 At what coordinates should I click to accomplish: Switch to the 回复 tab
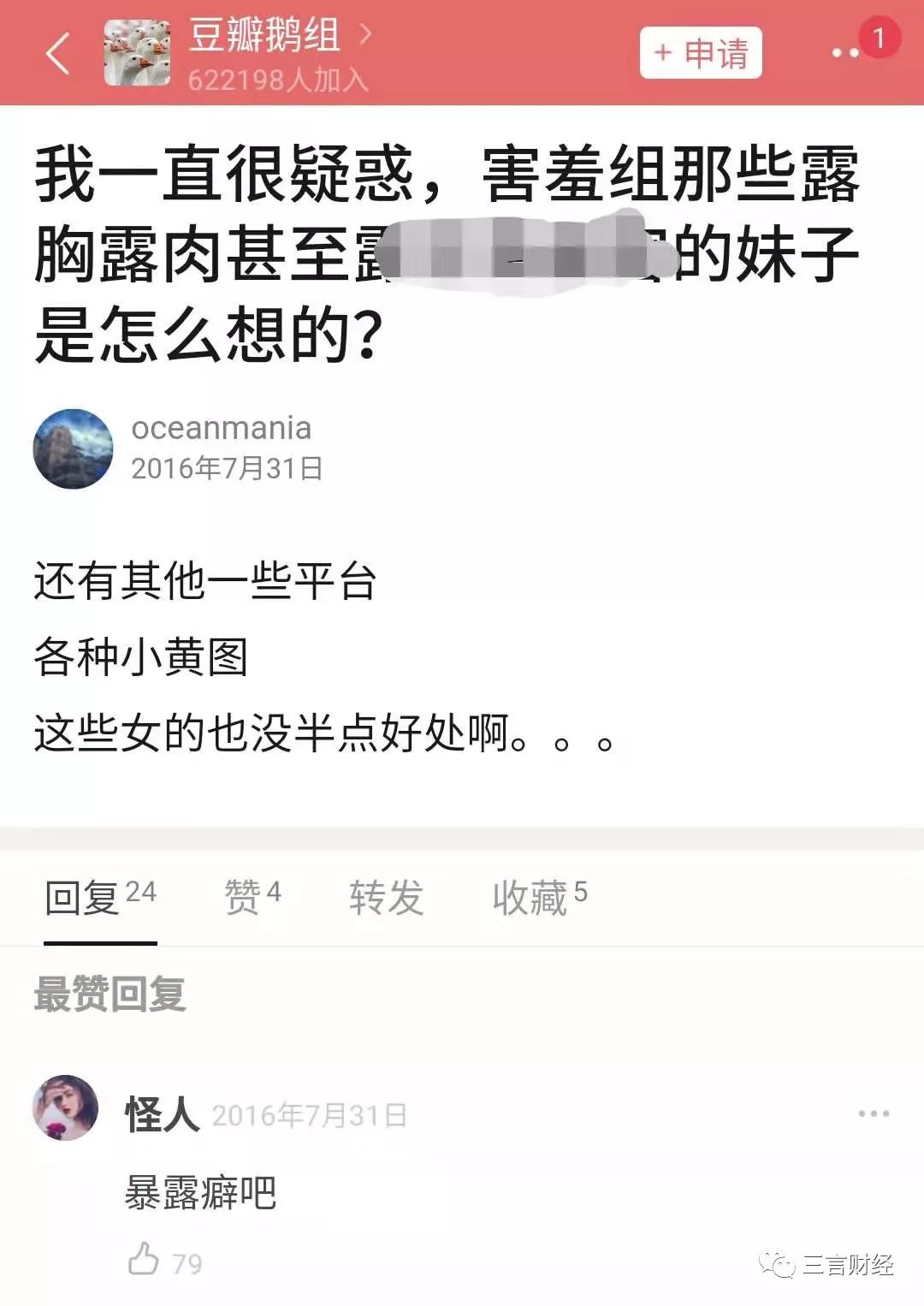[x=100, y=898]
